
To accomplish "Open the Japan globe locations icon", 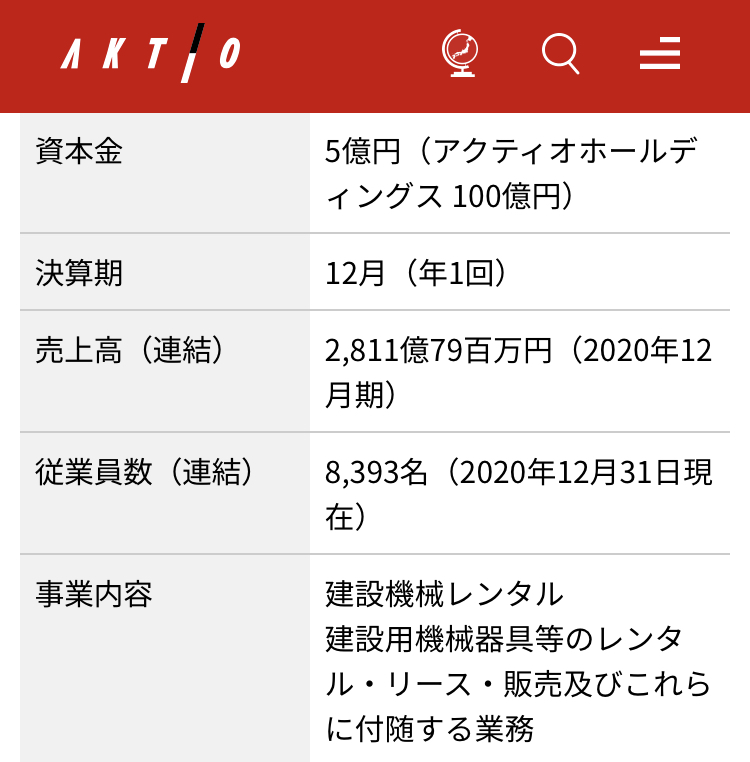I will coord(461,53).
